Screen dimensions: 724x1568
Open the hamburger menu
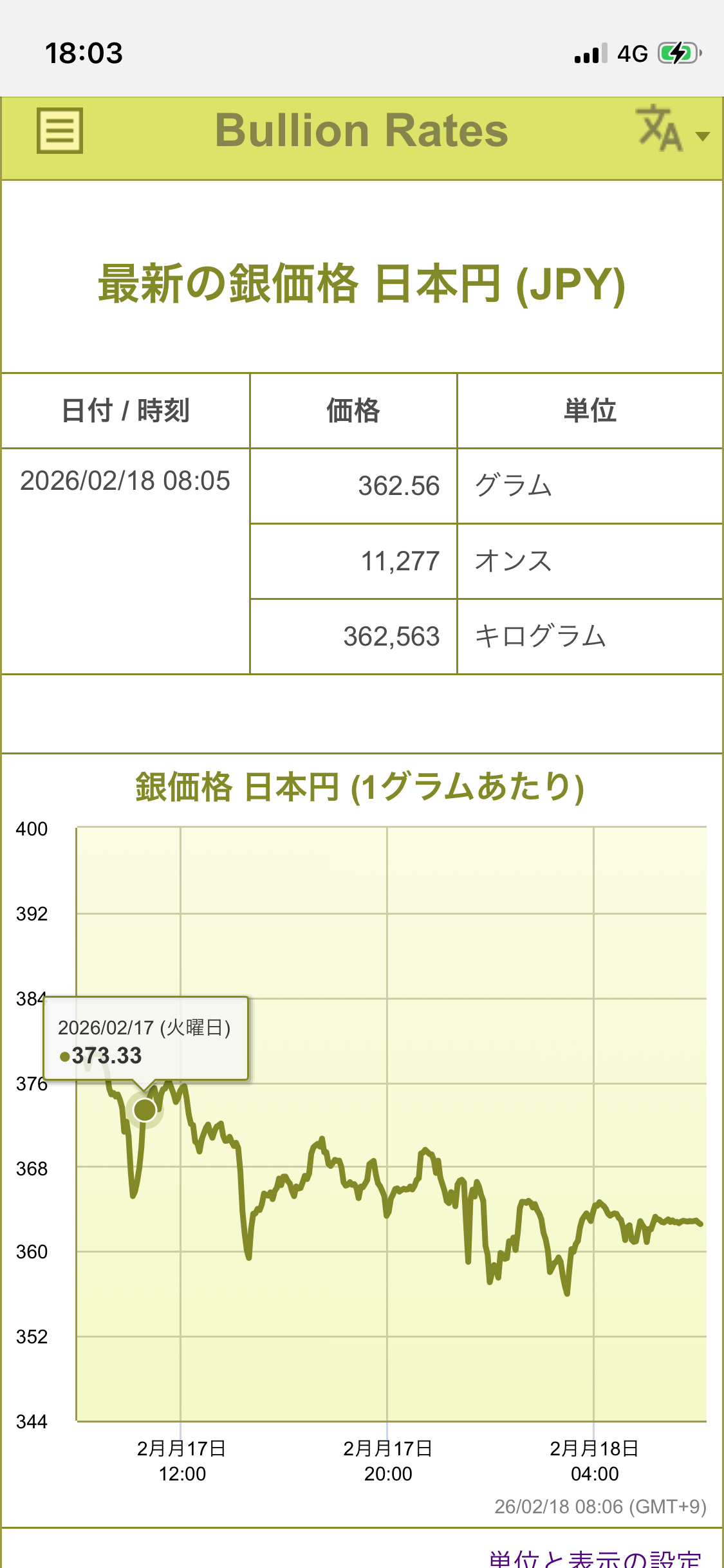pyautogui.click(x=60, y=131)
